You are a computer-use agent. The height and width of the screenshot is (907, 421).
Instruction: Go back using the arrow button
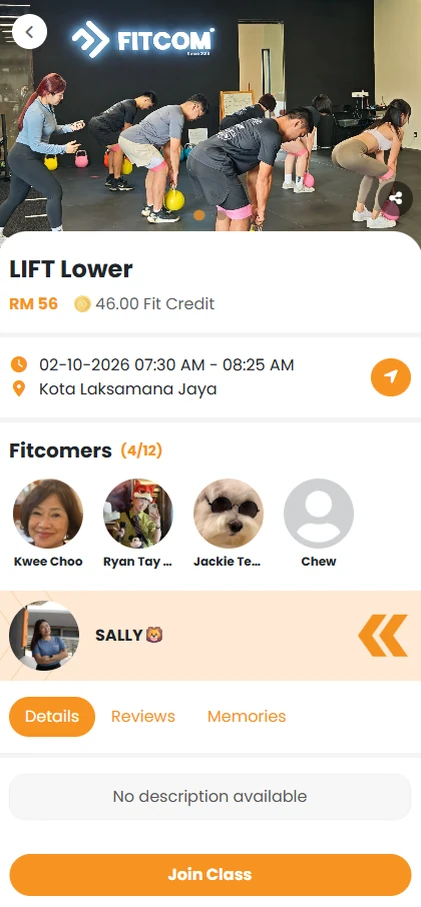[x=29, y=32]
